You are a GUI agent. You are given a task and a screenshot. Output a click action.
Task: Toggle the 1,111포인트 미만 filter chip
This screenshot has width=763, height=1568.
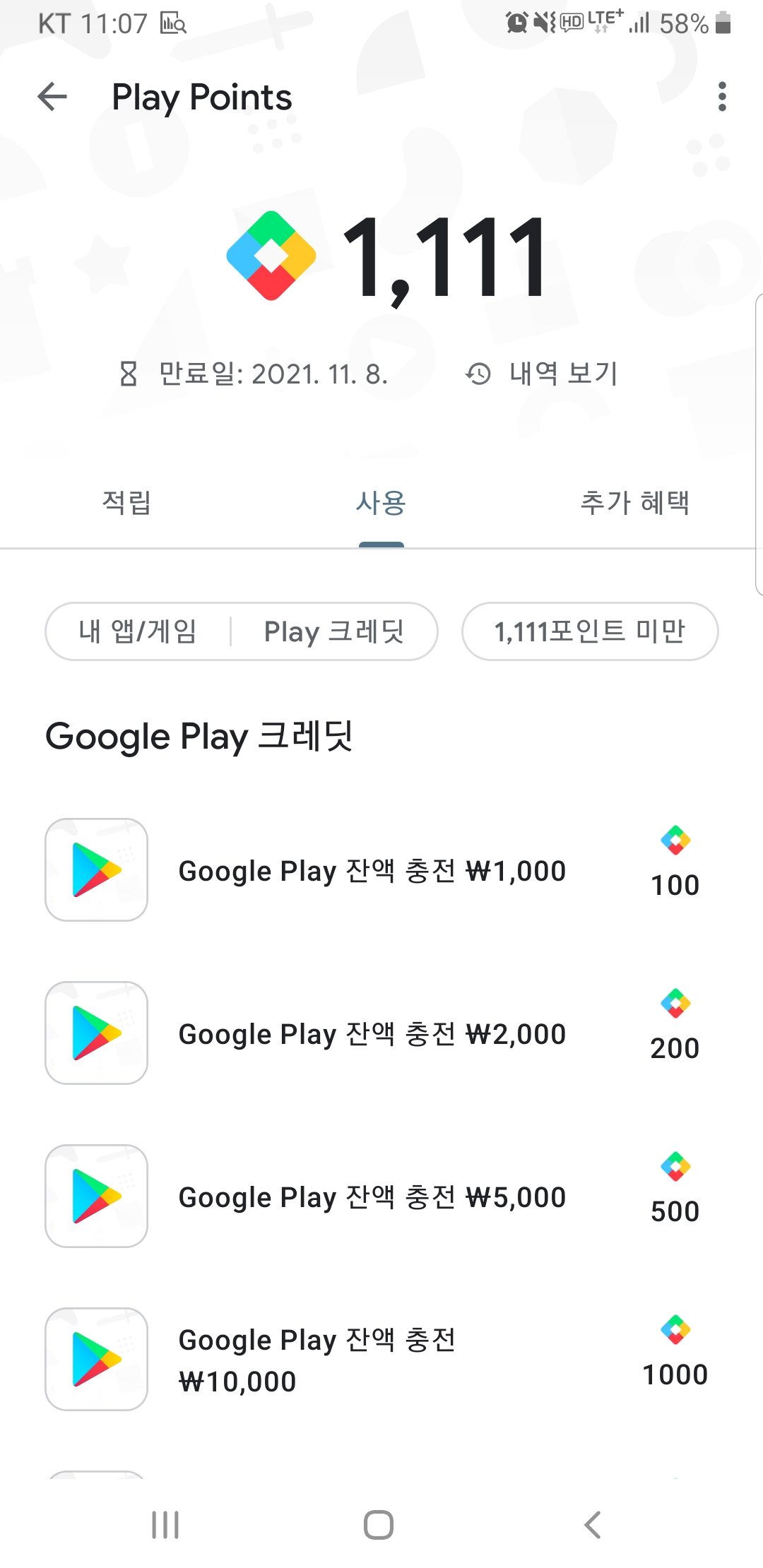(591, 631)
